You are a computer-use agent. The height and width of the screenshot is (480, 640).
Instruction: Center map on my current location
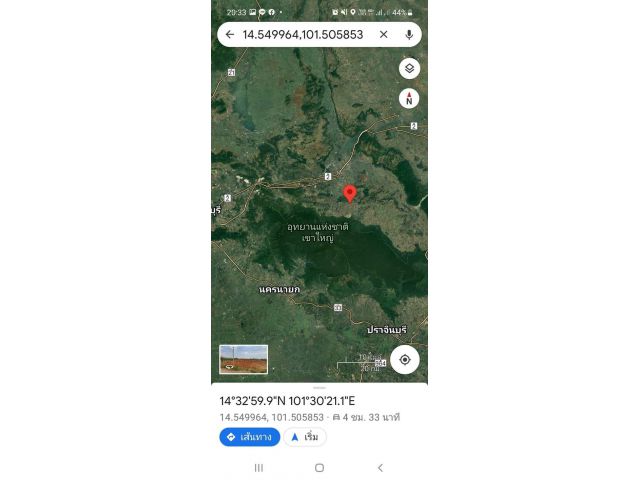pos(404,359)
